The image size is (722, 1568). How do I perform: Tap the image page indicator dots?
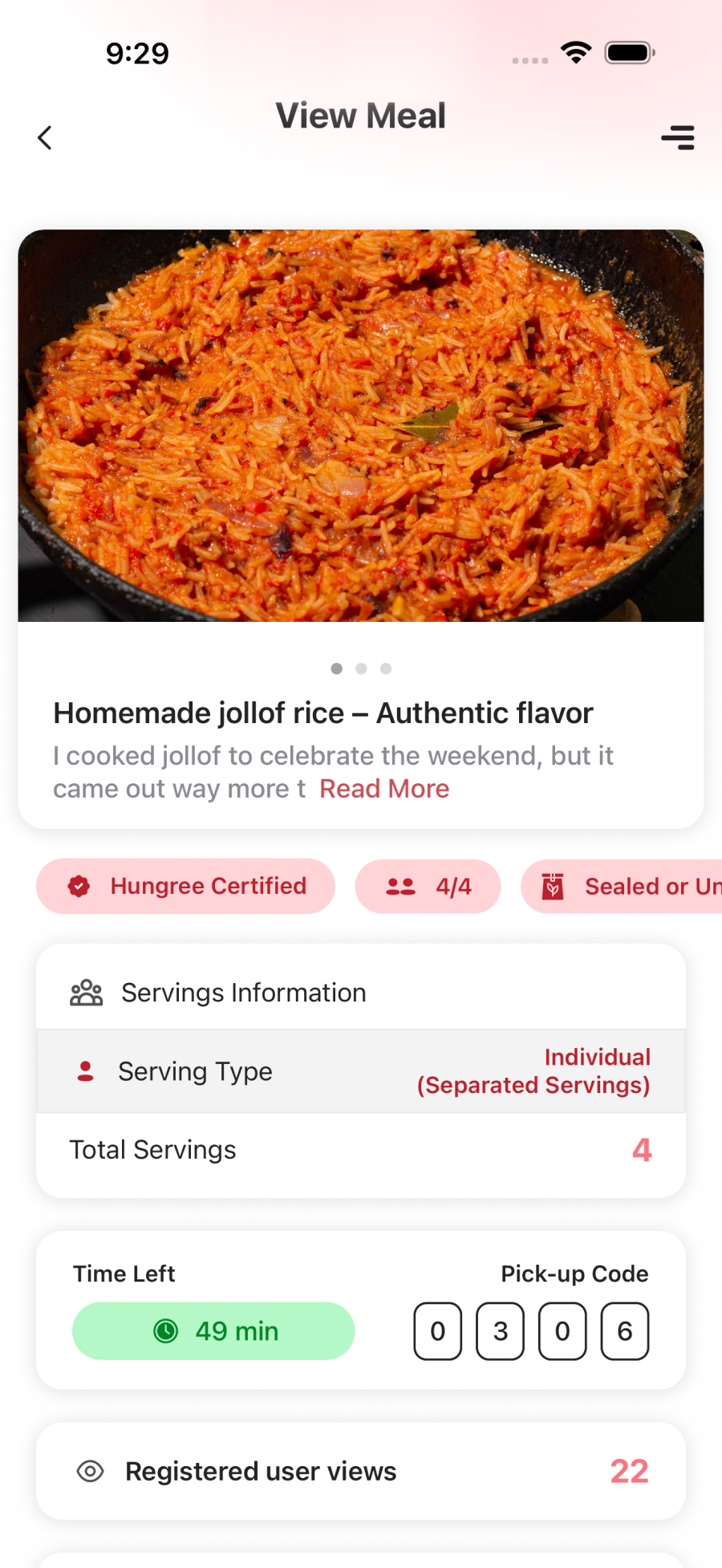click(x=361, y=668)
